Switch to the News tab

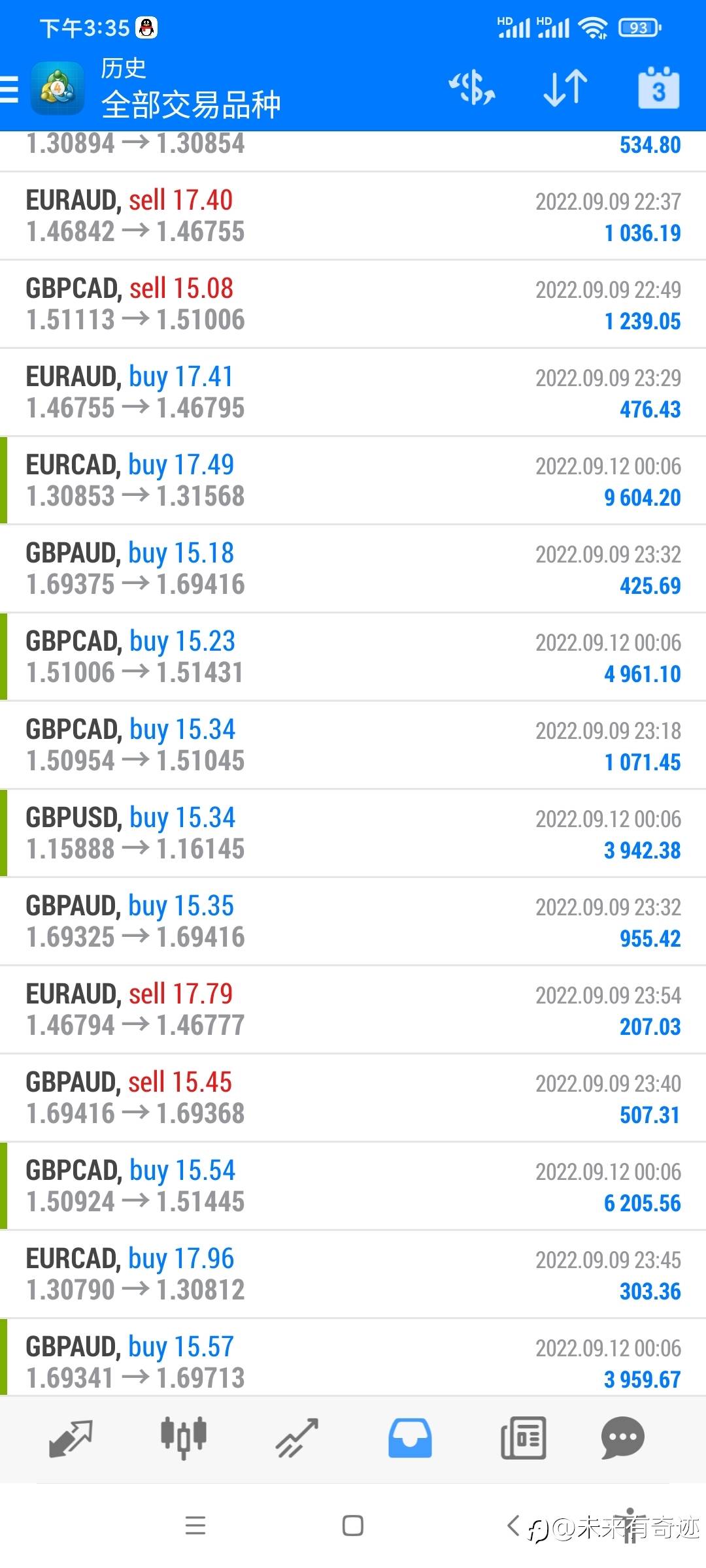(523, 1438)
